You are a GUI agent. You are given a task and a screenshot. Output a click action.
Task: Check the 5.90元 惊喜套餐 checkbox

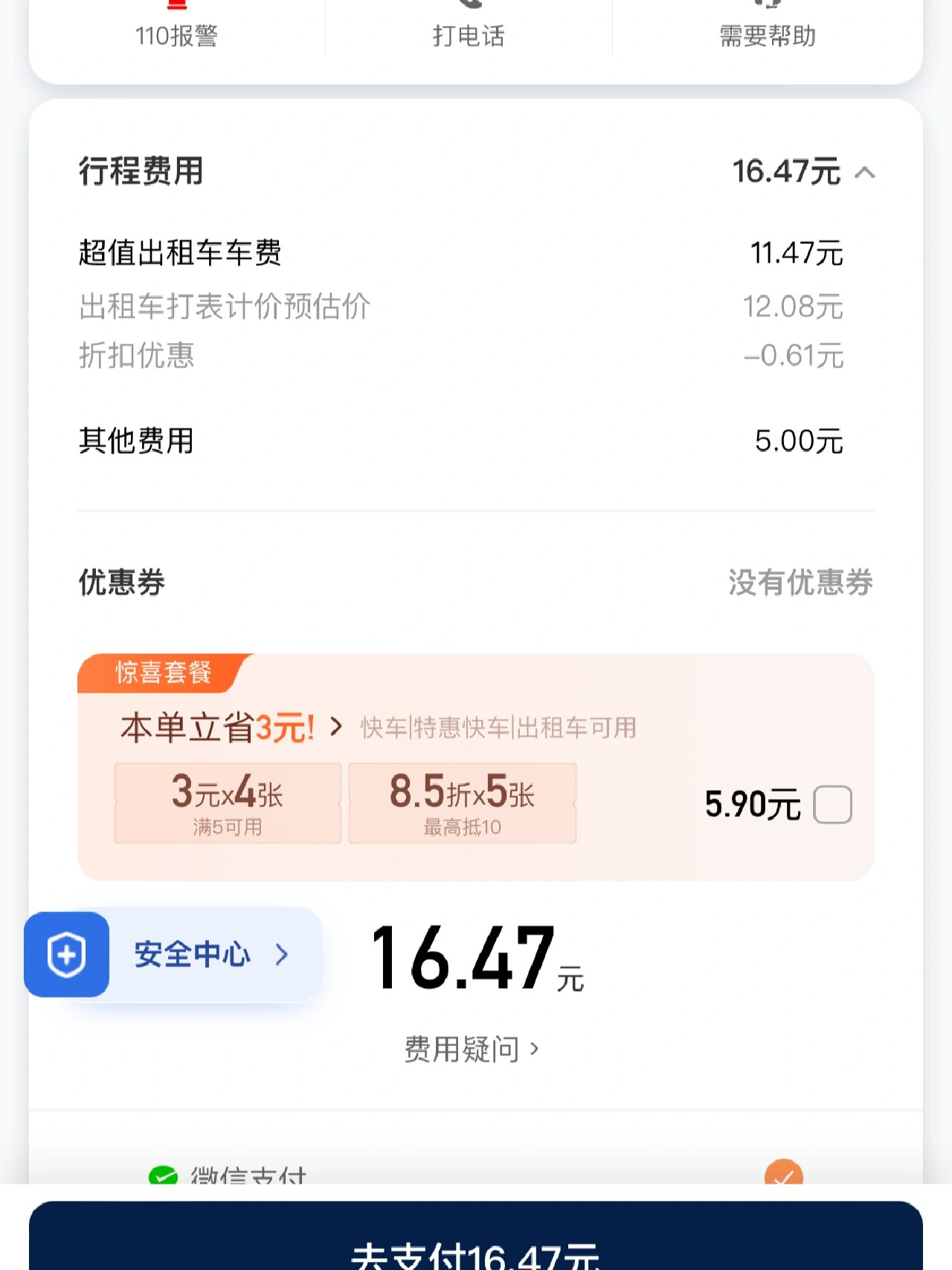832,805
